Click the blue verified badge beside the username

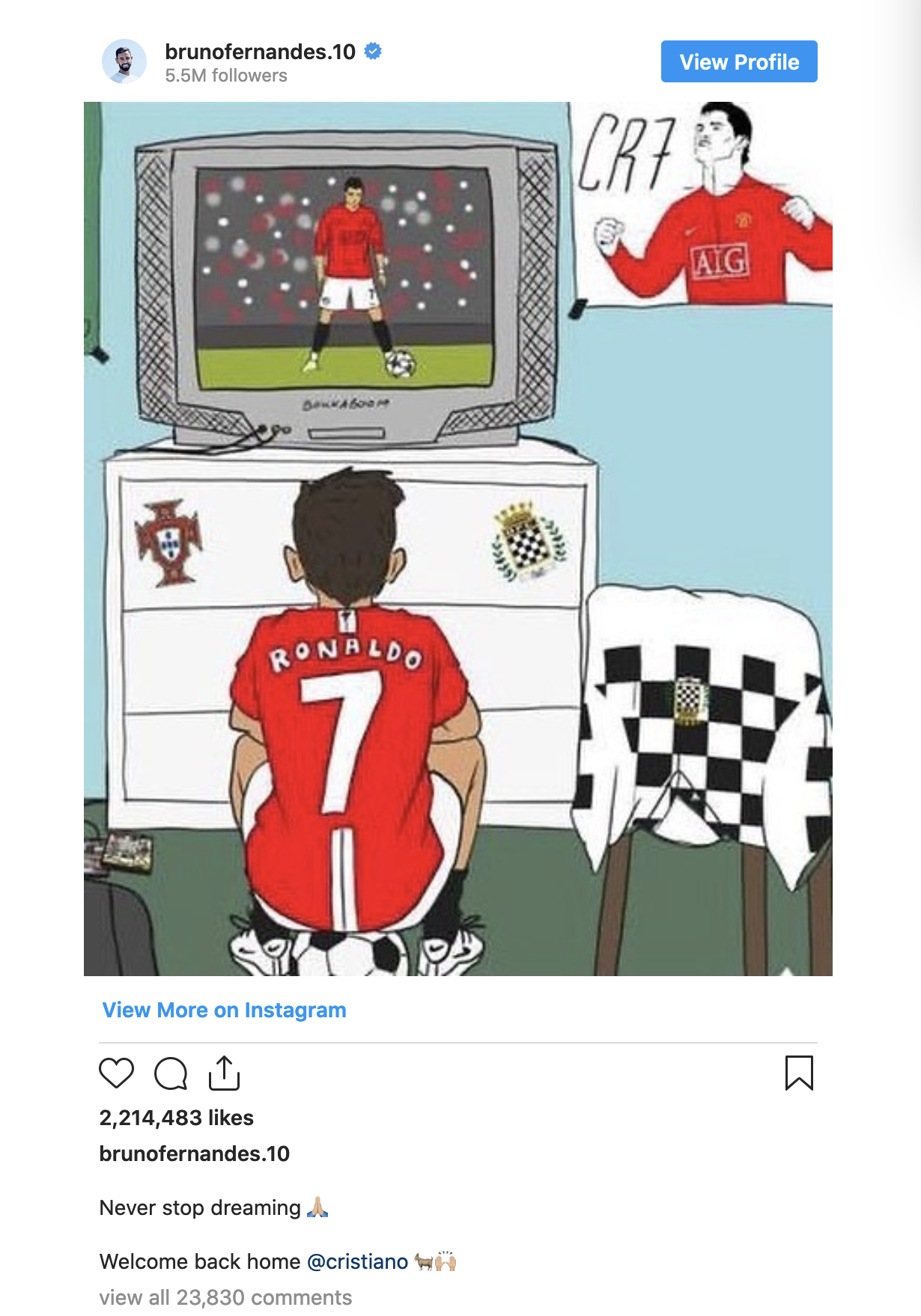coord(371,52)
